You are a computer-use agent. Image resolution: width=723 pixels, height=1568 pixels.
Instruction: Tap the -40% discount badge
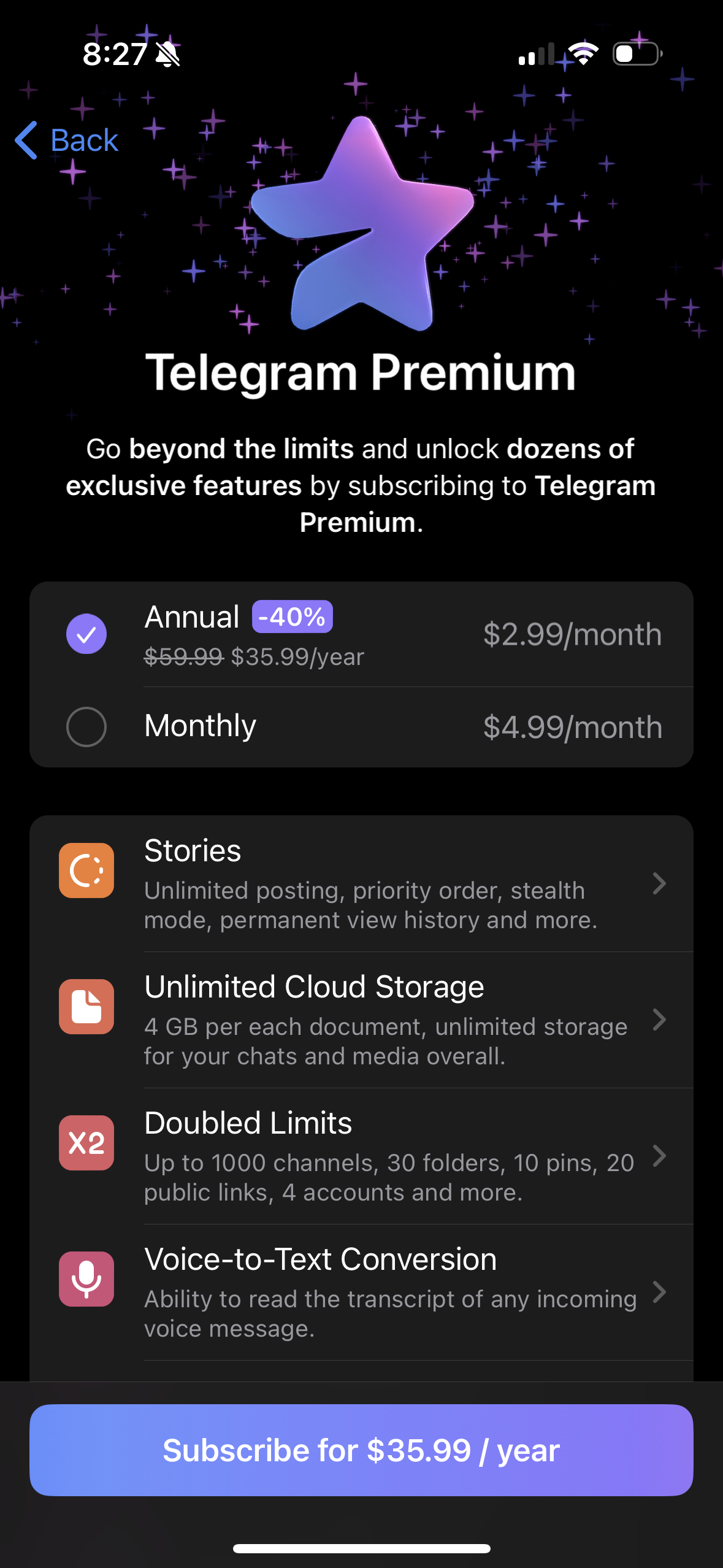tap(292, 617)
